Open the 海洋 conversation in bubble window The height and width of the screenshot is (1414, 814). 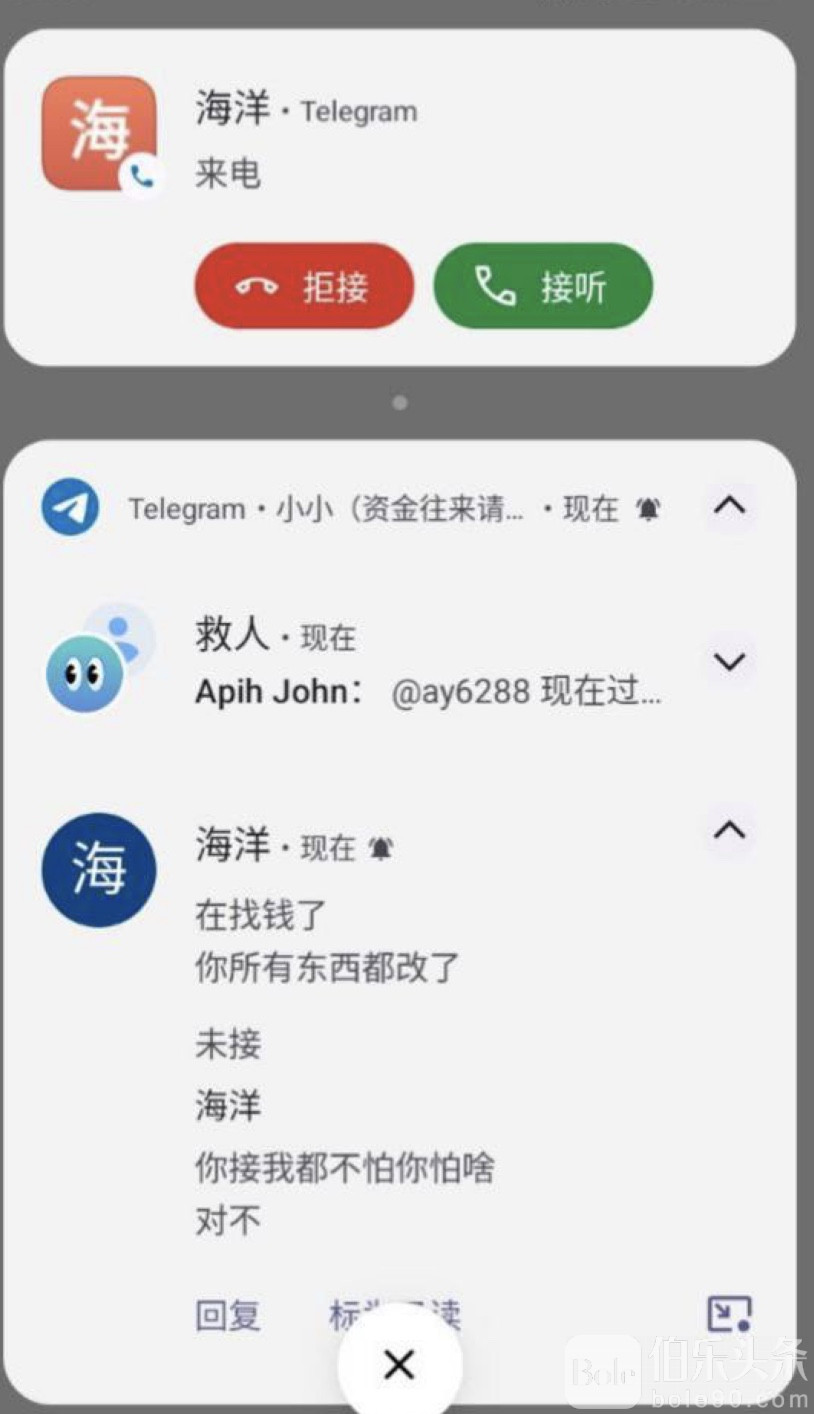pos(729,1315)
